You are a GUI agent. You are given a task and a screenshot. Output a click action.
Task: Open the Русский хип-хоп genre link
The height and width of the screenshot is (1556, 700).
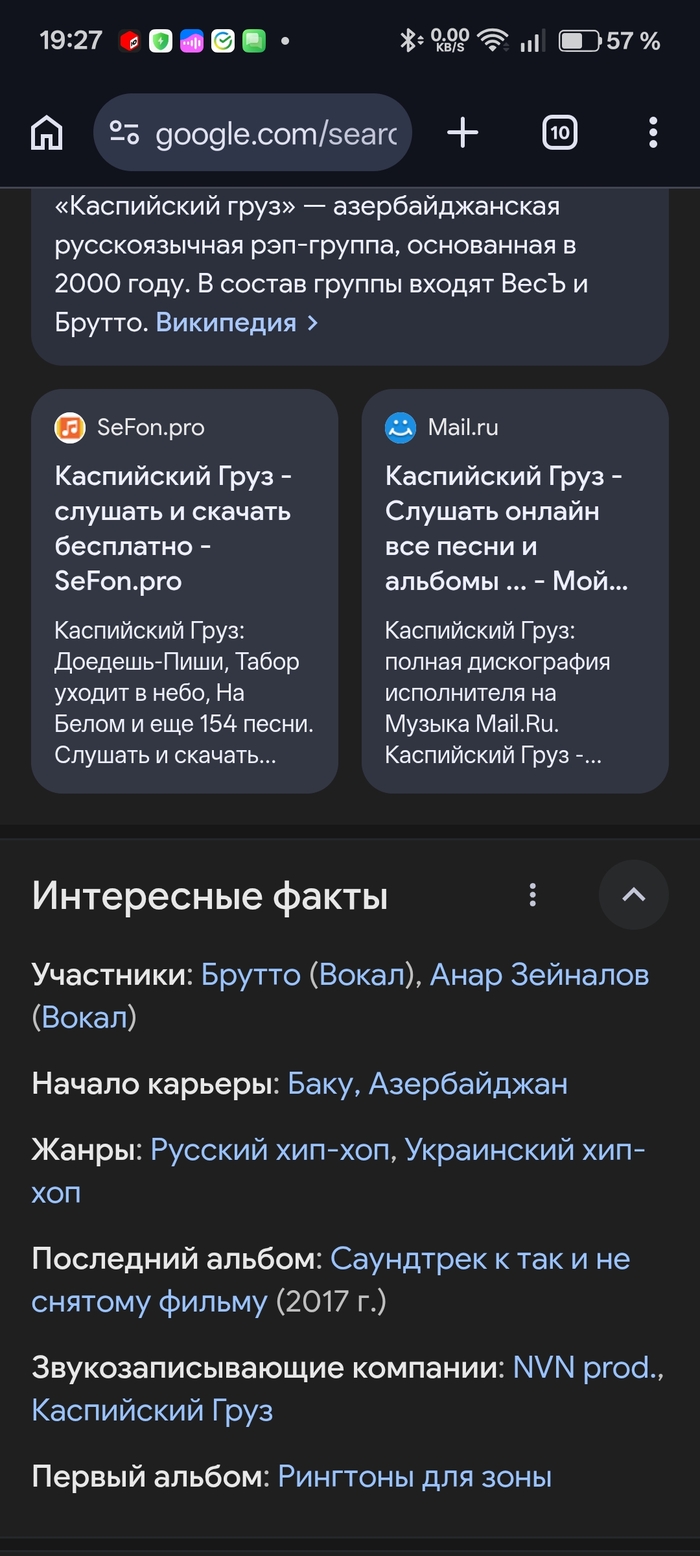tap(270, 1150)
